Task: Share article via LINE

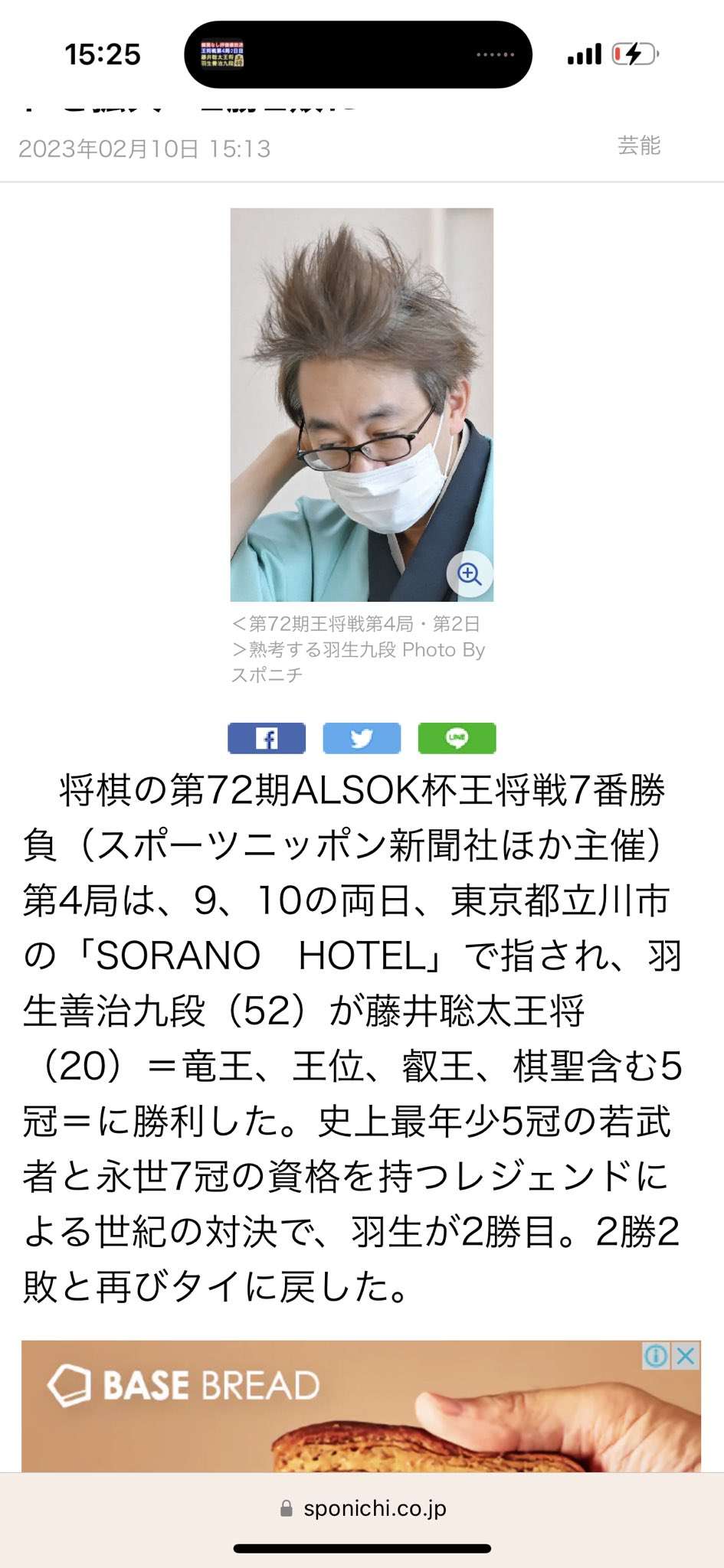Action: click(x=457, y=738)
